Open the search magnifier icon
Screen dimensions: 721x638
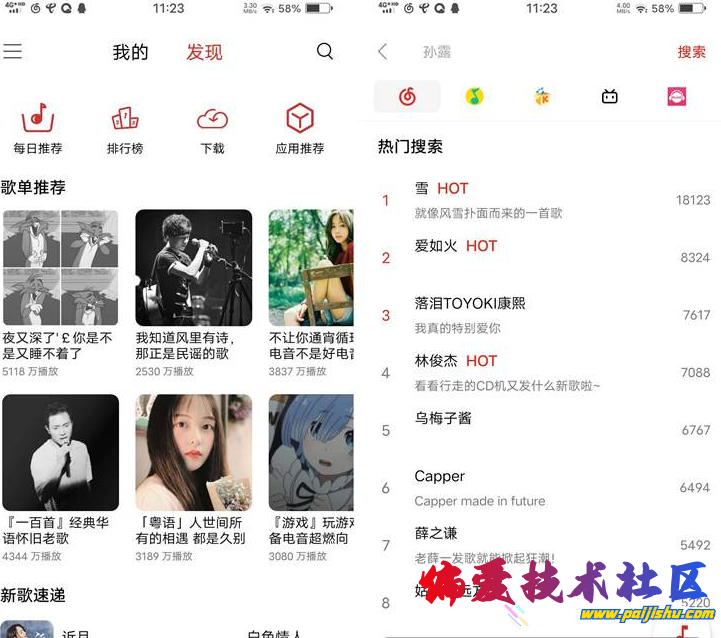point(325,52)
